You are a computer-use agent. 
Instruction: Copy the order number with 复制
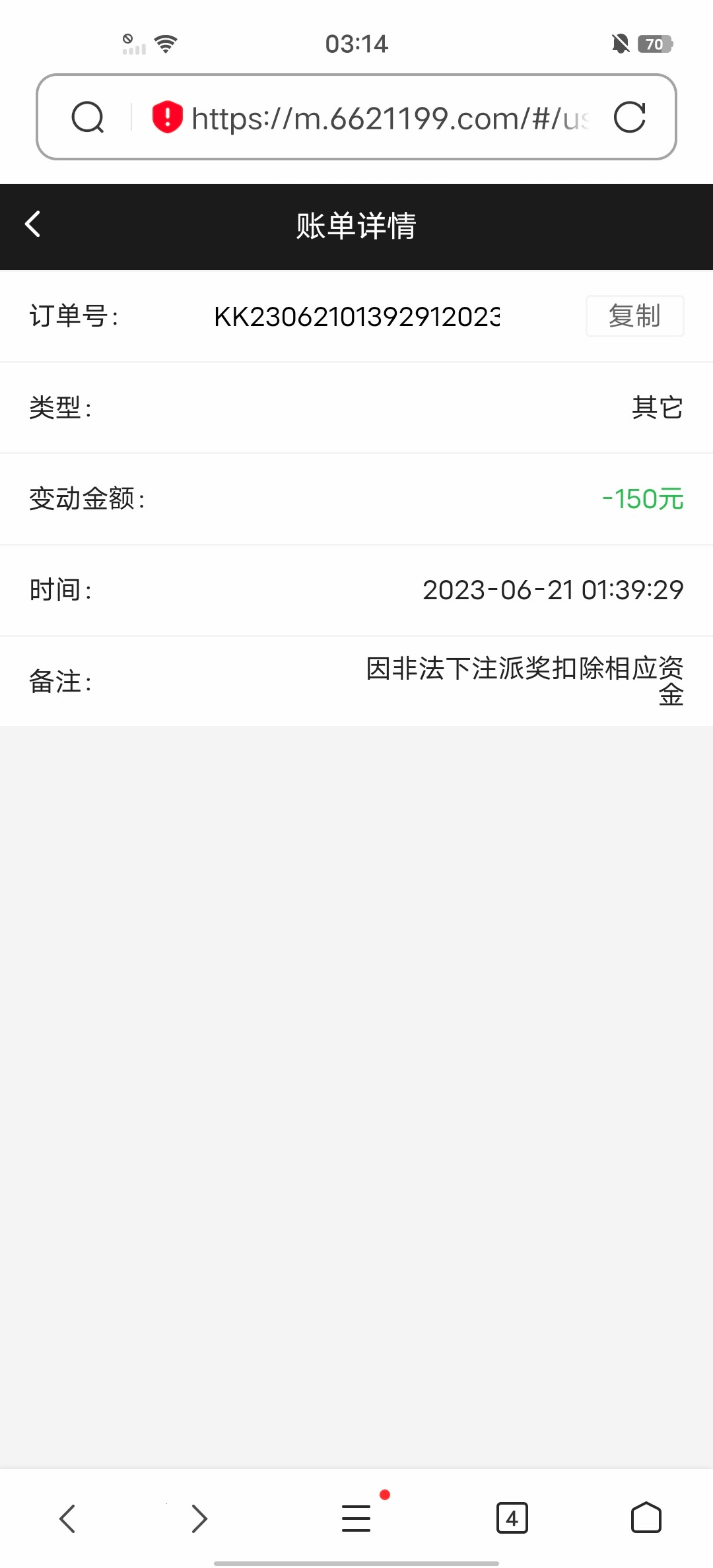pos(634,316)
